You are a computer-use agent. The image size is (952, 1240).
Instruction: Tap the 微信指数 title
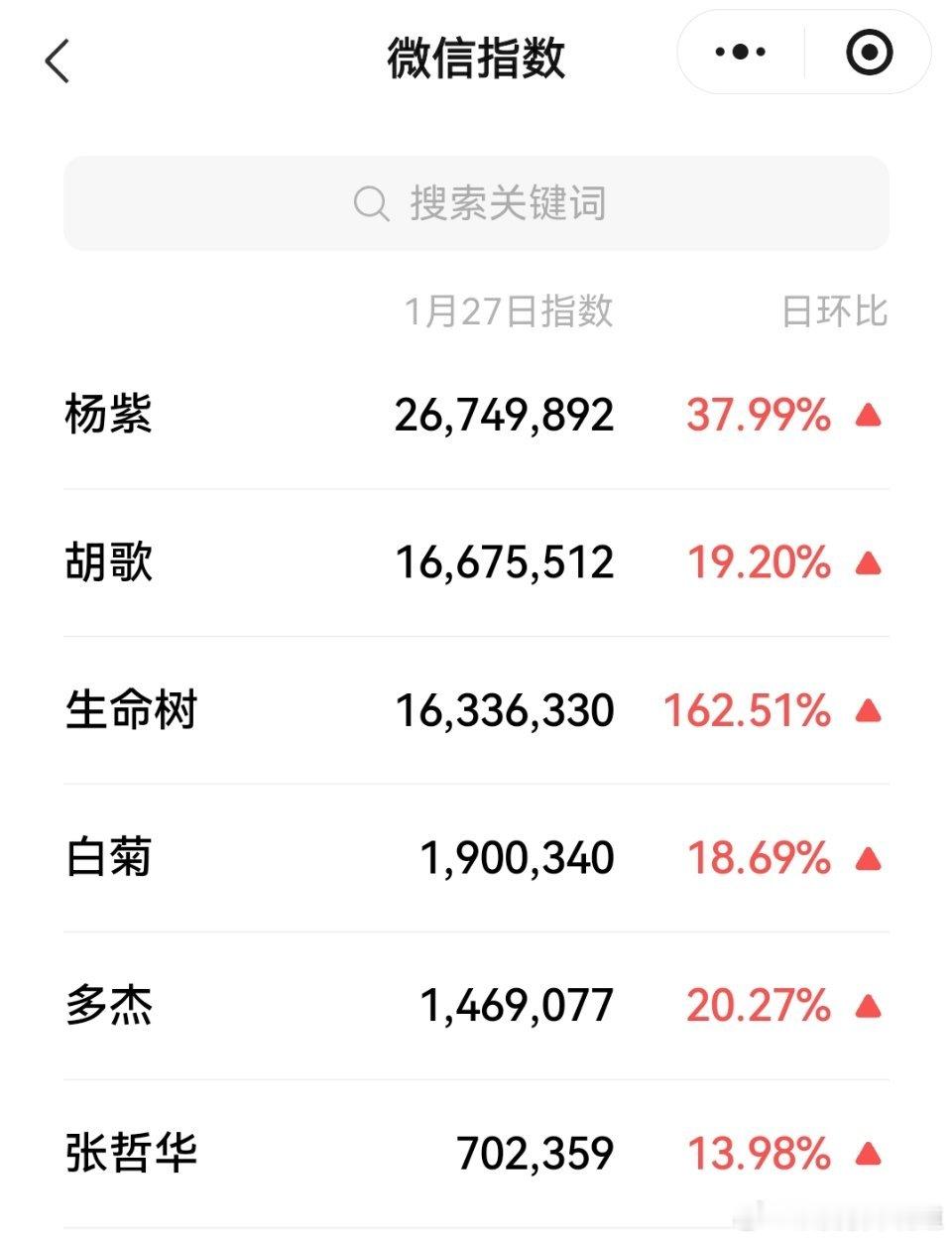(476, 58)
